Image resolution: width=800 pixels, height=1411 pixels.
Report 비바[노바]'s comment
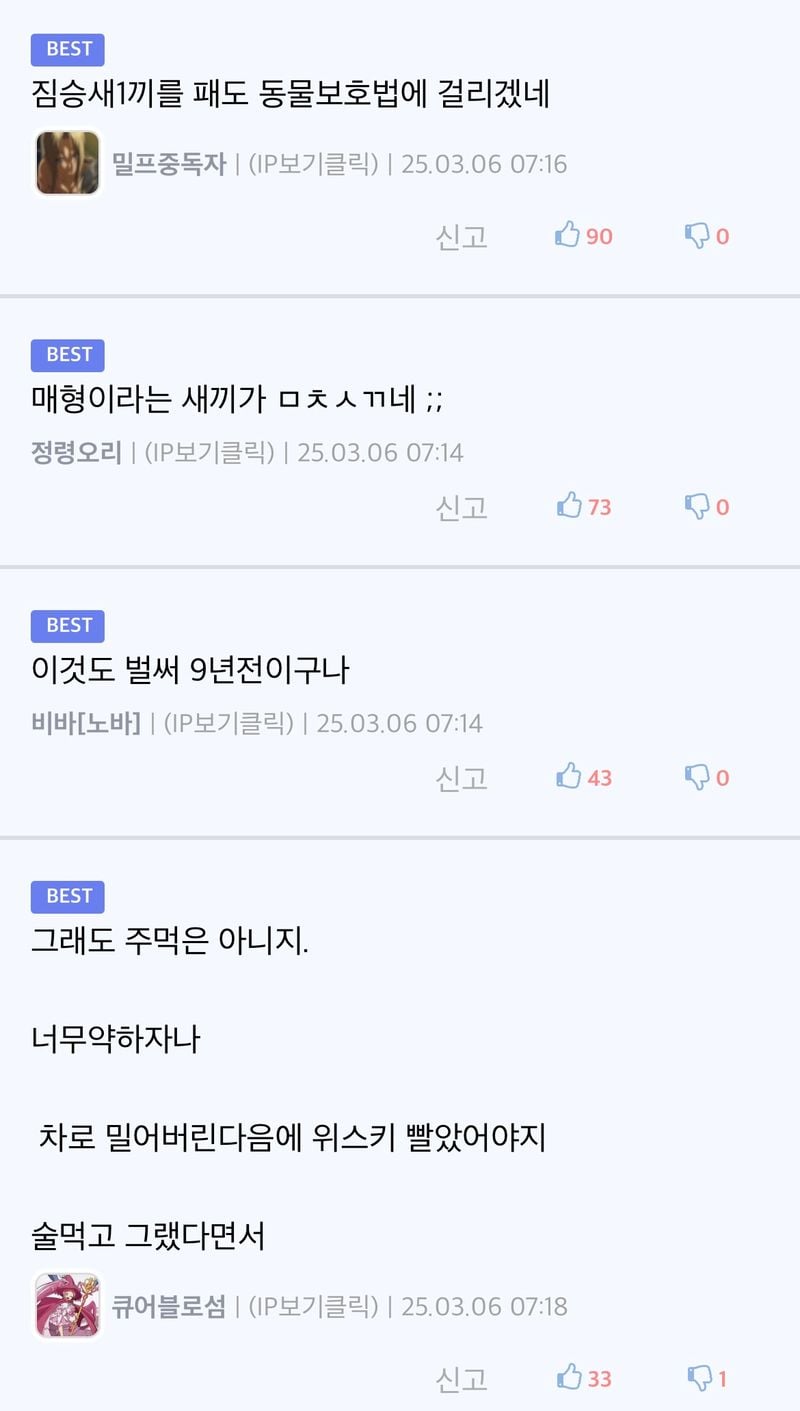pos(461,778)
